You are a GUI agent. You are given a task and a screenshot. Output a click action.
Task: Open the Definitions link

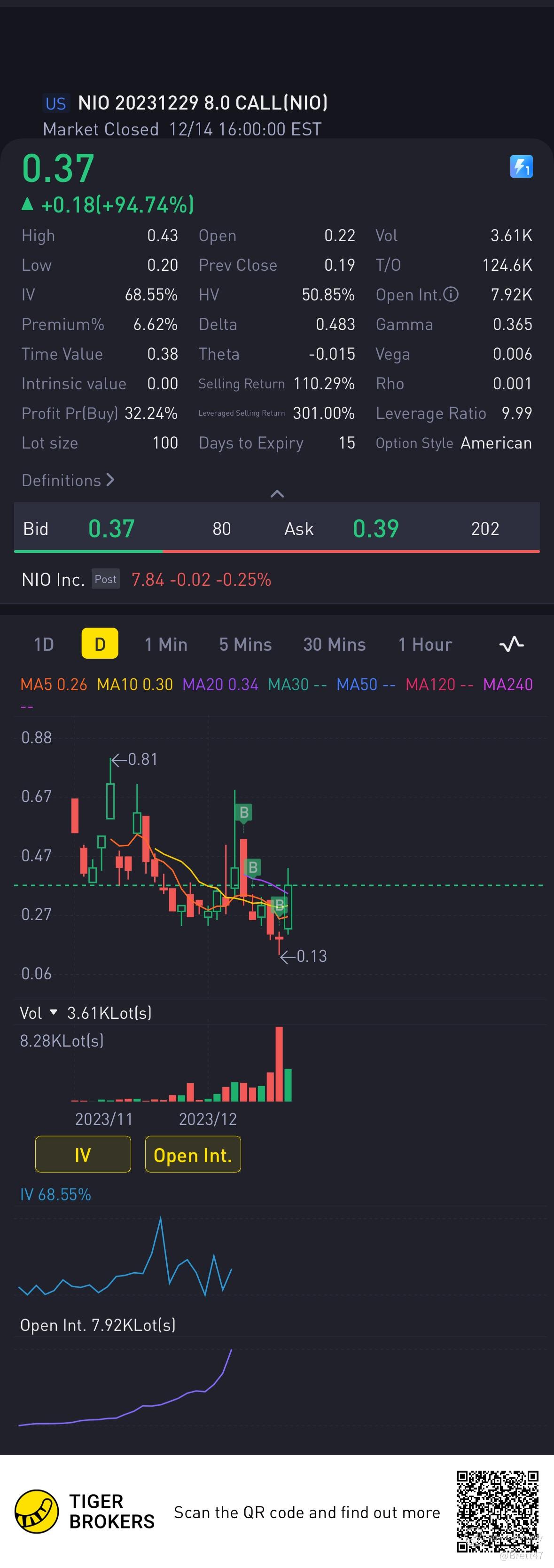click(68, 480)
